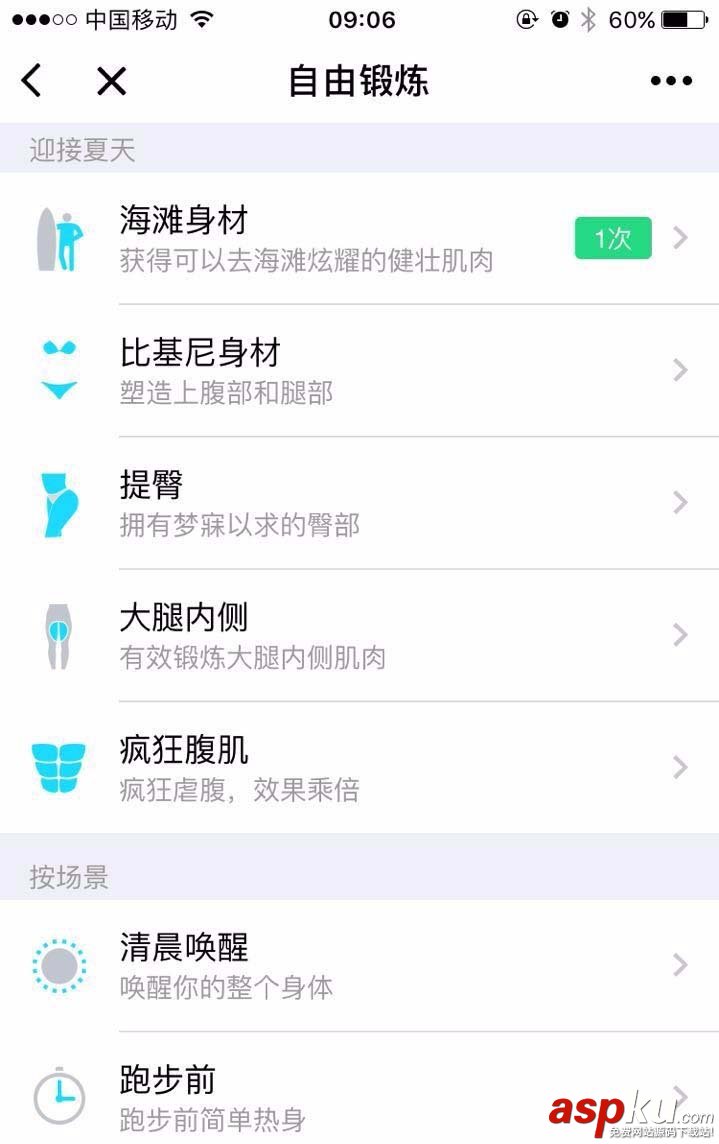Screen dimensions: 719x1144
Task: Start the 疯狂腹肌 workout
Action: (x=360, y=768)
